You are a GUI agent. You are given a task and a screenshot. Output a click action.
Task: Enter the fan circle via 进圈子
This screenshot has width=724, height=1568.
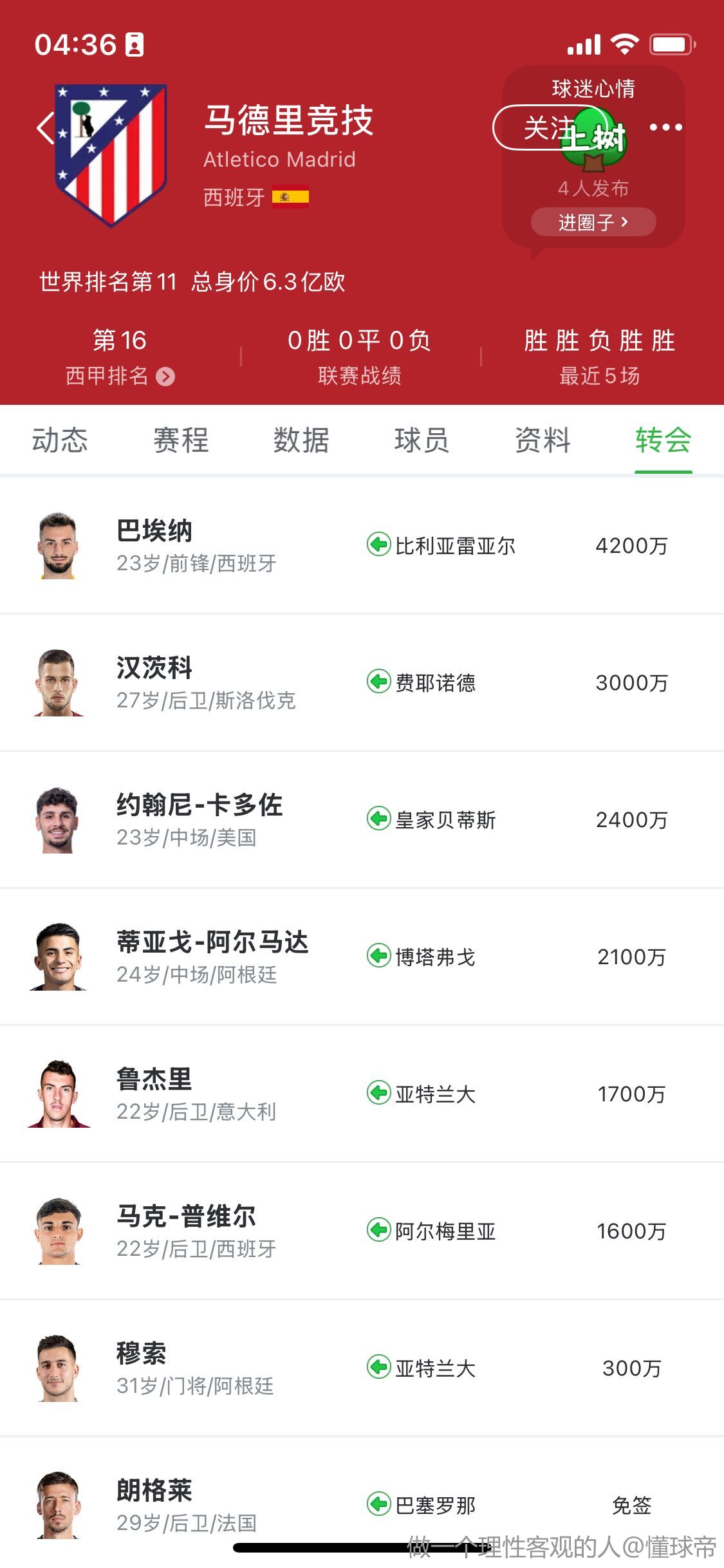click(x=593, y=222)
